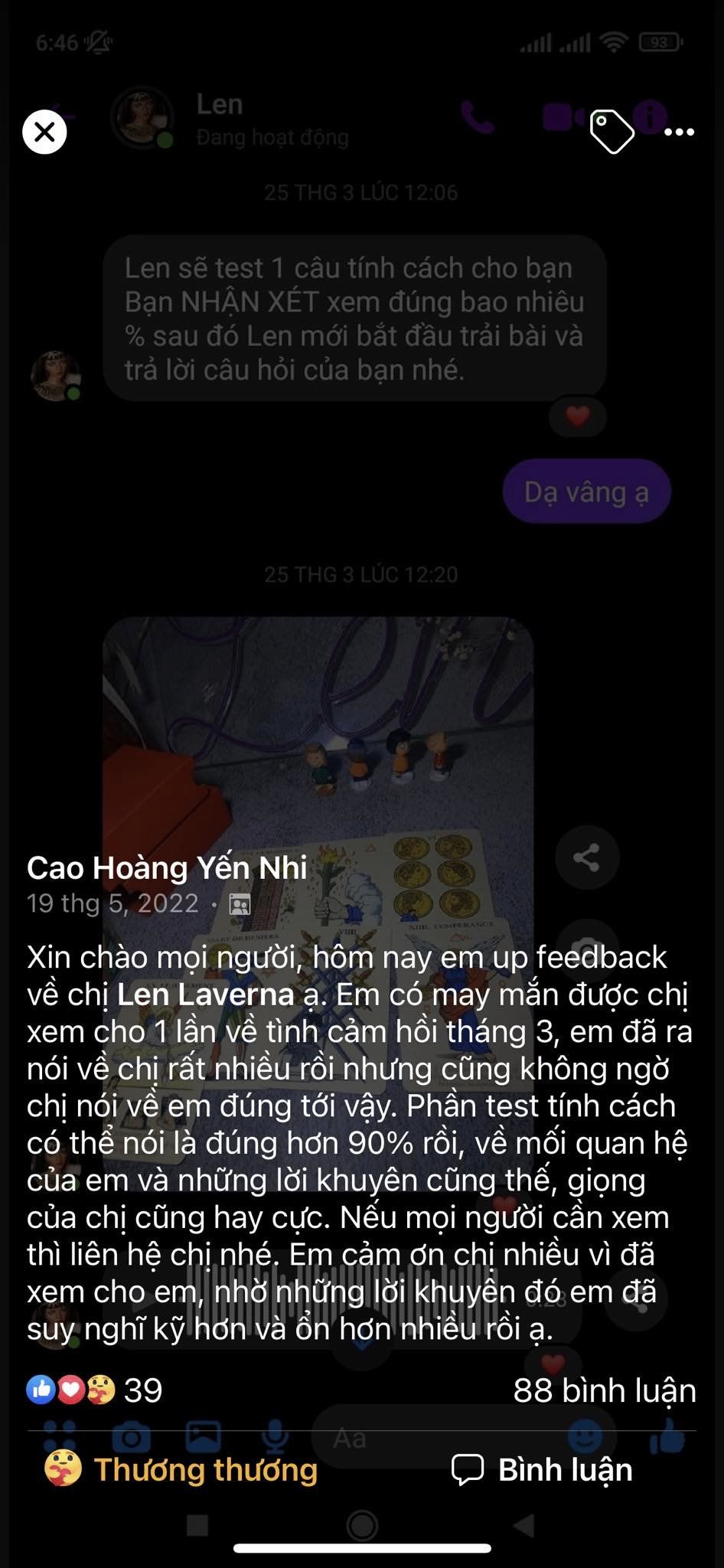View the 39 reactions list
Viewport: 724px width, 1568px height.
click(94, 1390)
